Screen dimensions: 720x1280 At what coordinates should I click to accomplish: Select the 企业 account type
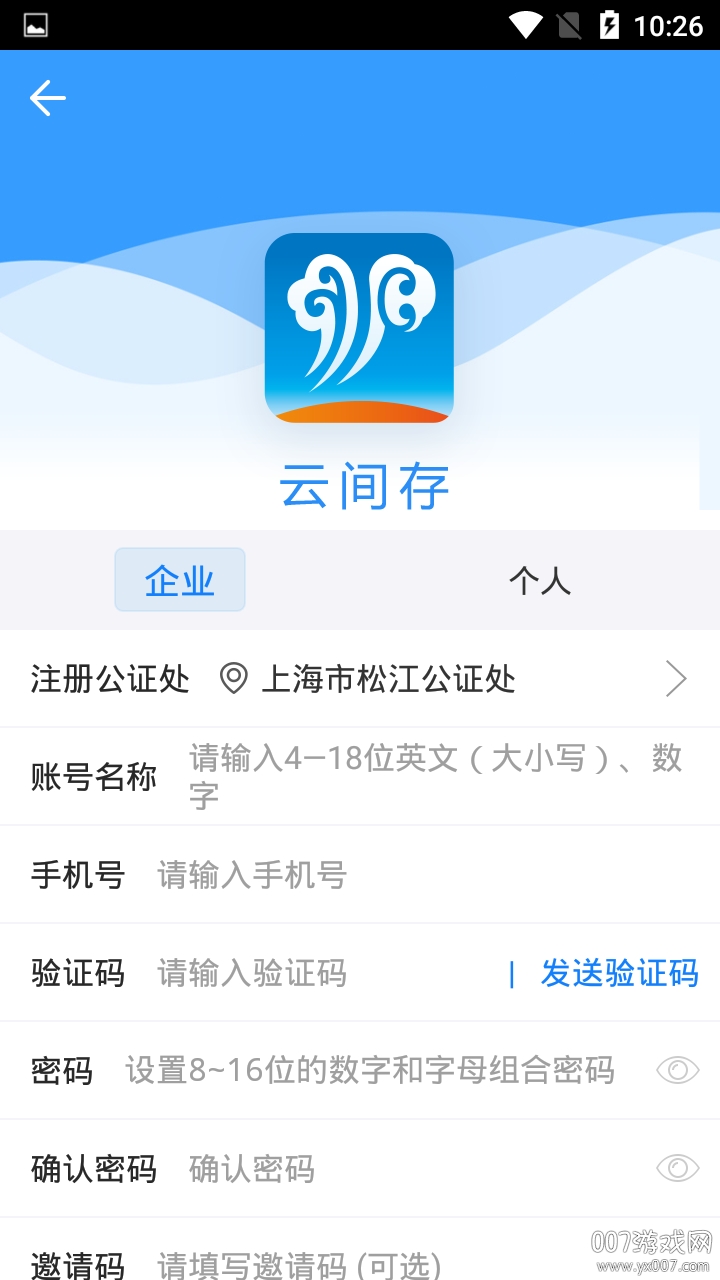tap(180, 580)
